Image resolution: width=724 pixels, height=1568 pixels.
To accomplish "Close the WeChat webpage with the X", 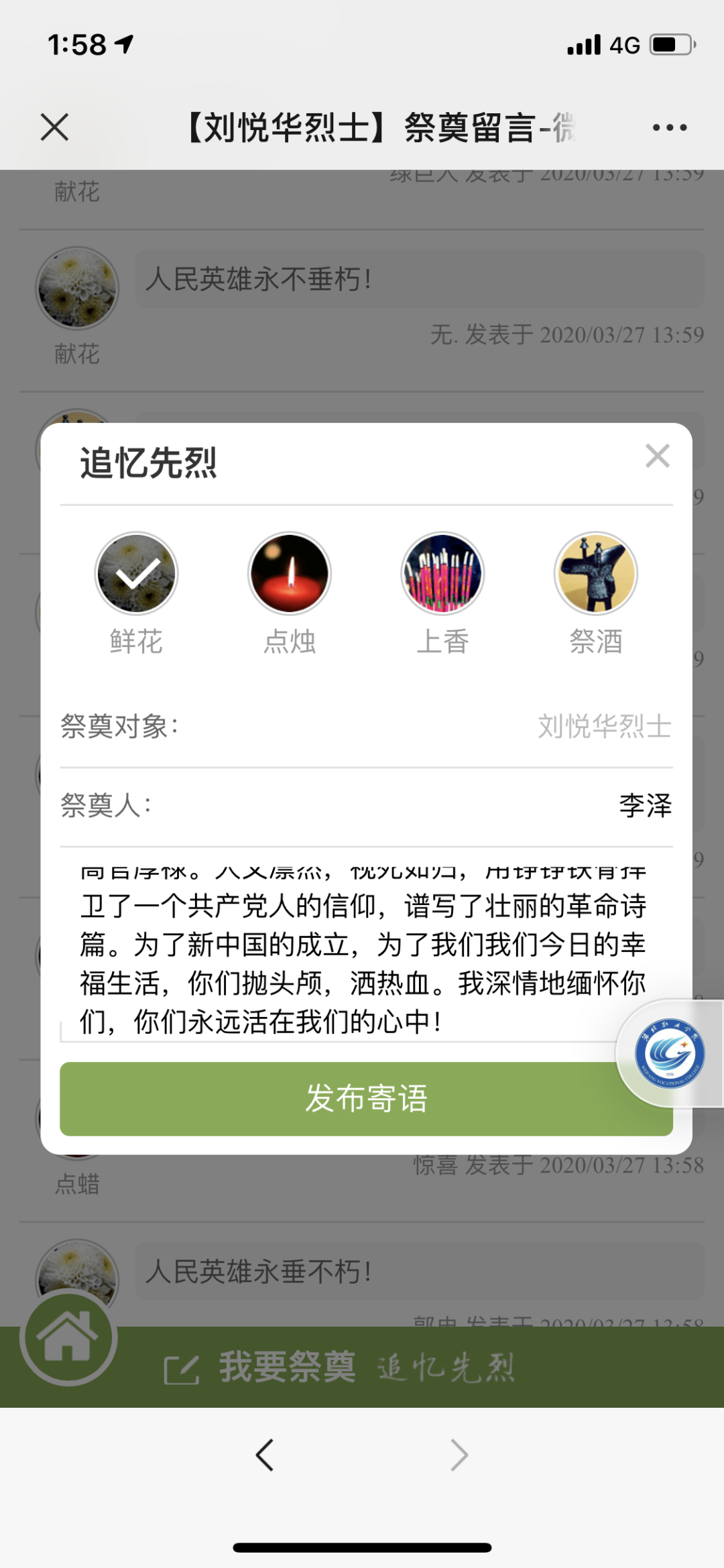I will (54, 127).
